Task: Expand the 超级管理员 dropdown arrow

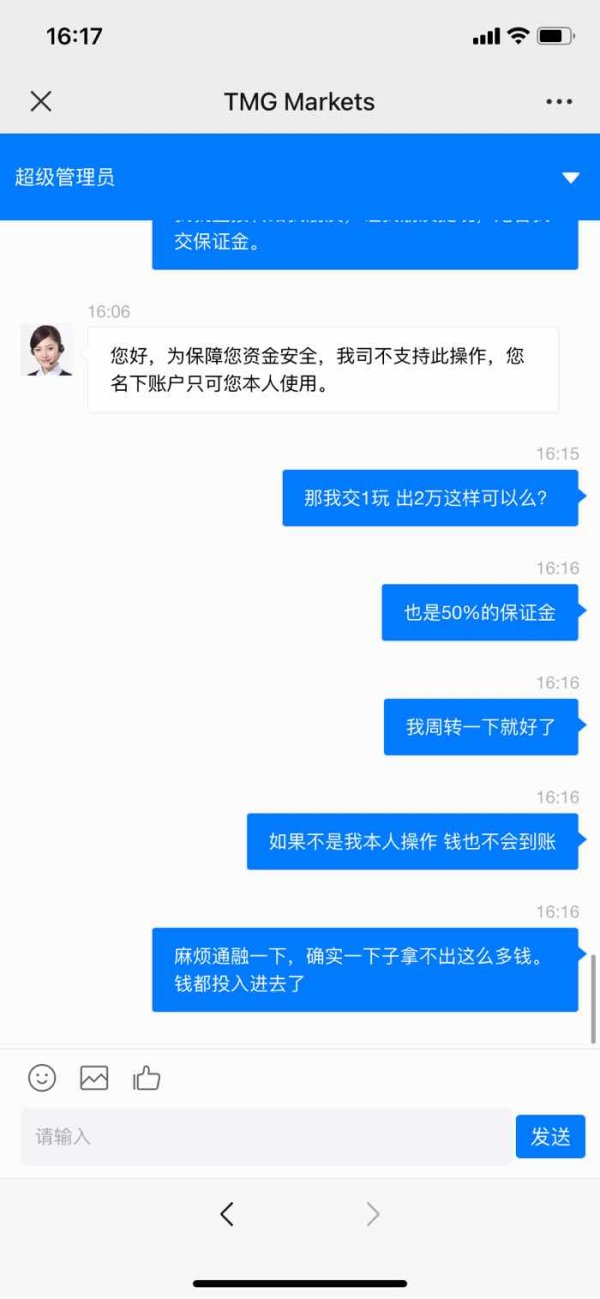Action: tap(570, 178)
